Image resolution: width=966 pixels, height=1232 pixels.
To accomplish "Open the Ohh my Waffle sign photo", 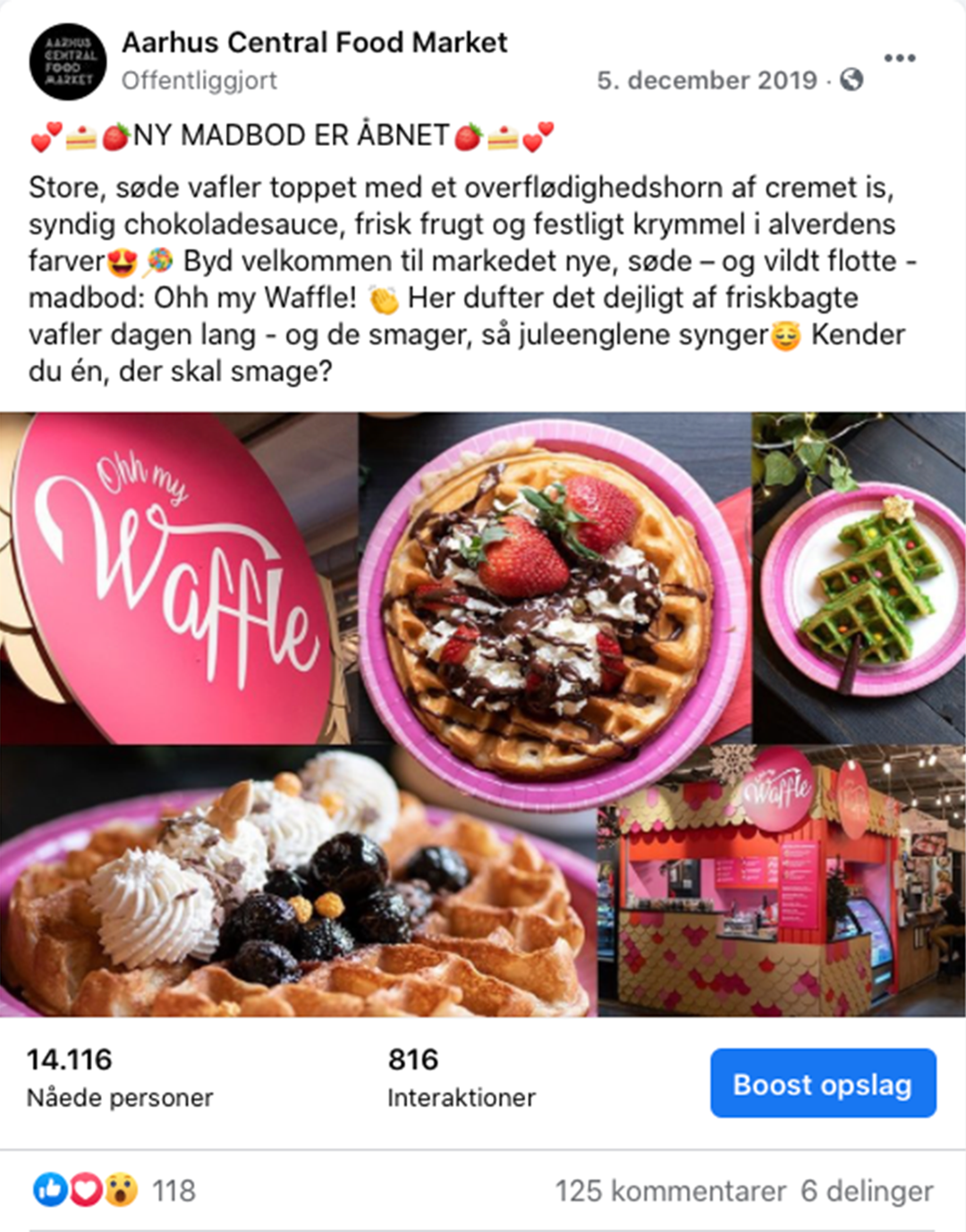I will [179, 578].
